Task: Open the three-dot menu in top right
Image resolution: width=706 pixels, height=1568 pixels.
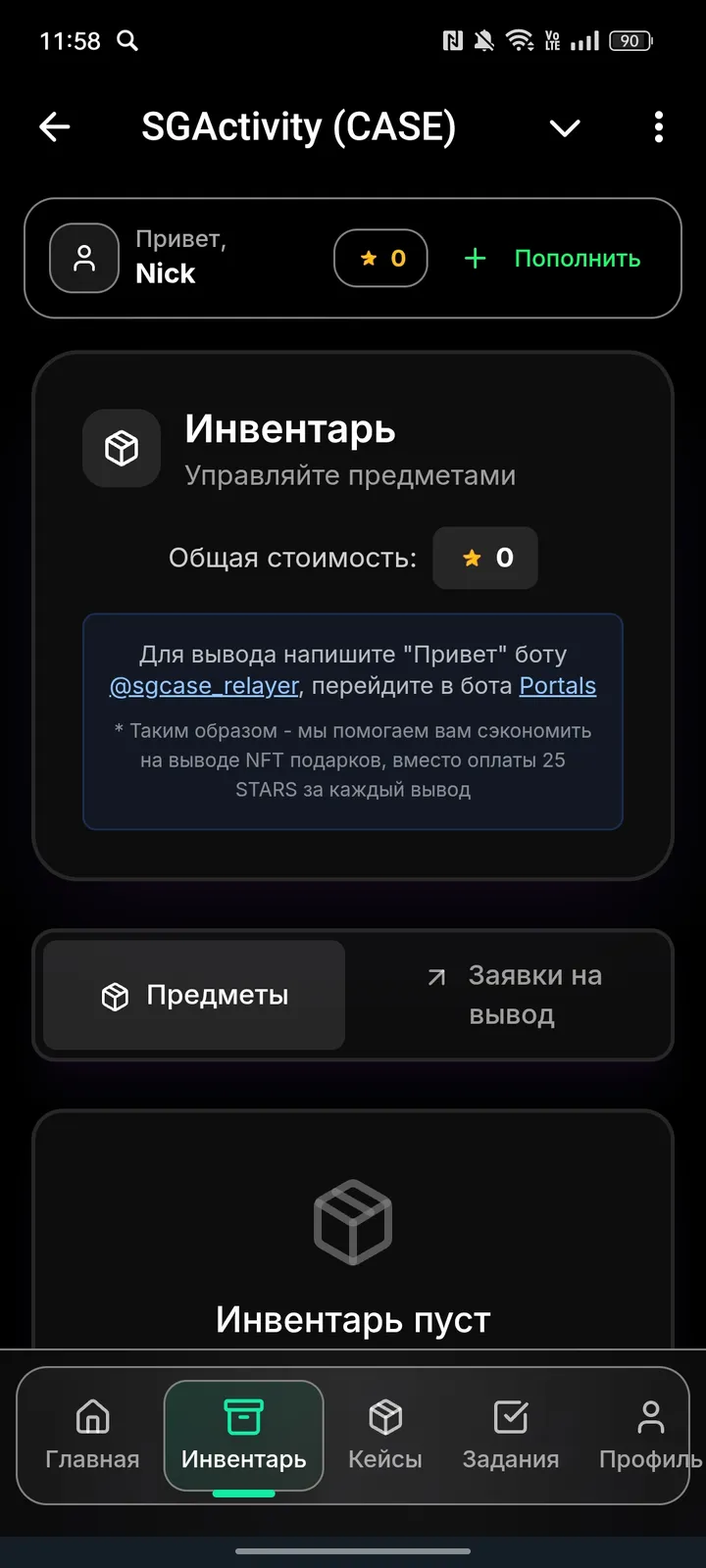Action: tap(658, 127)
